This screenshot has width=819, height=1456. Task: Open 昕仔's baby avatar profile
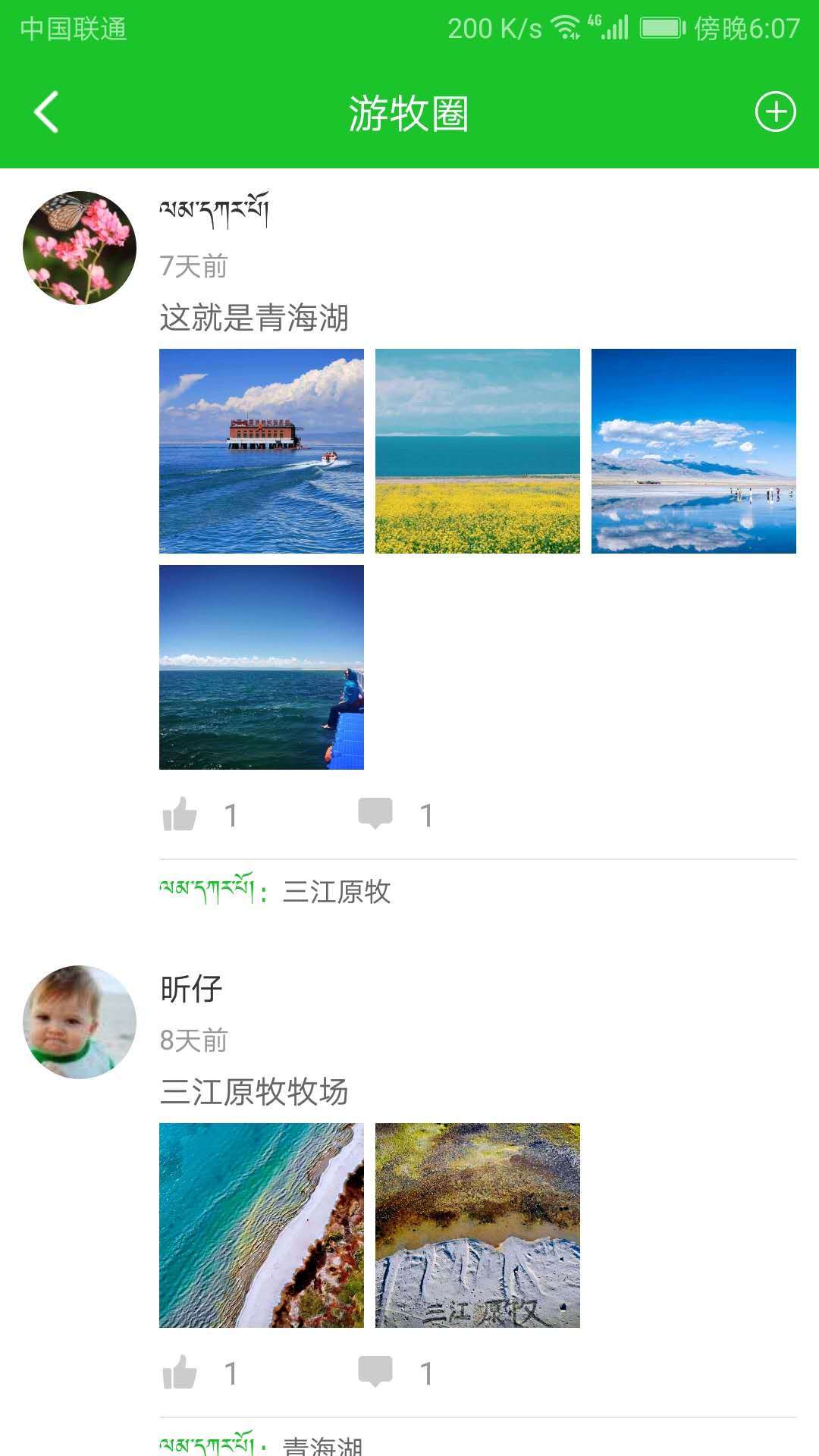pyautogui.click(x=80, y=1022)
